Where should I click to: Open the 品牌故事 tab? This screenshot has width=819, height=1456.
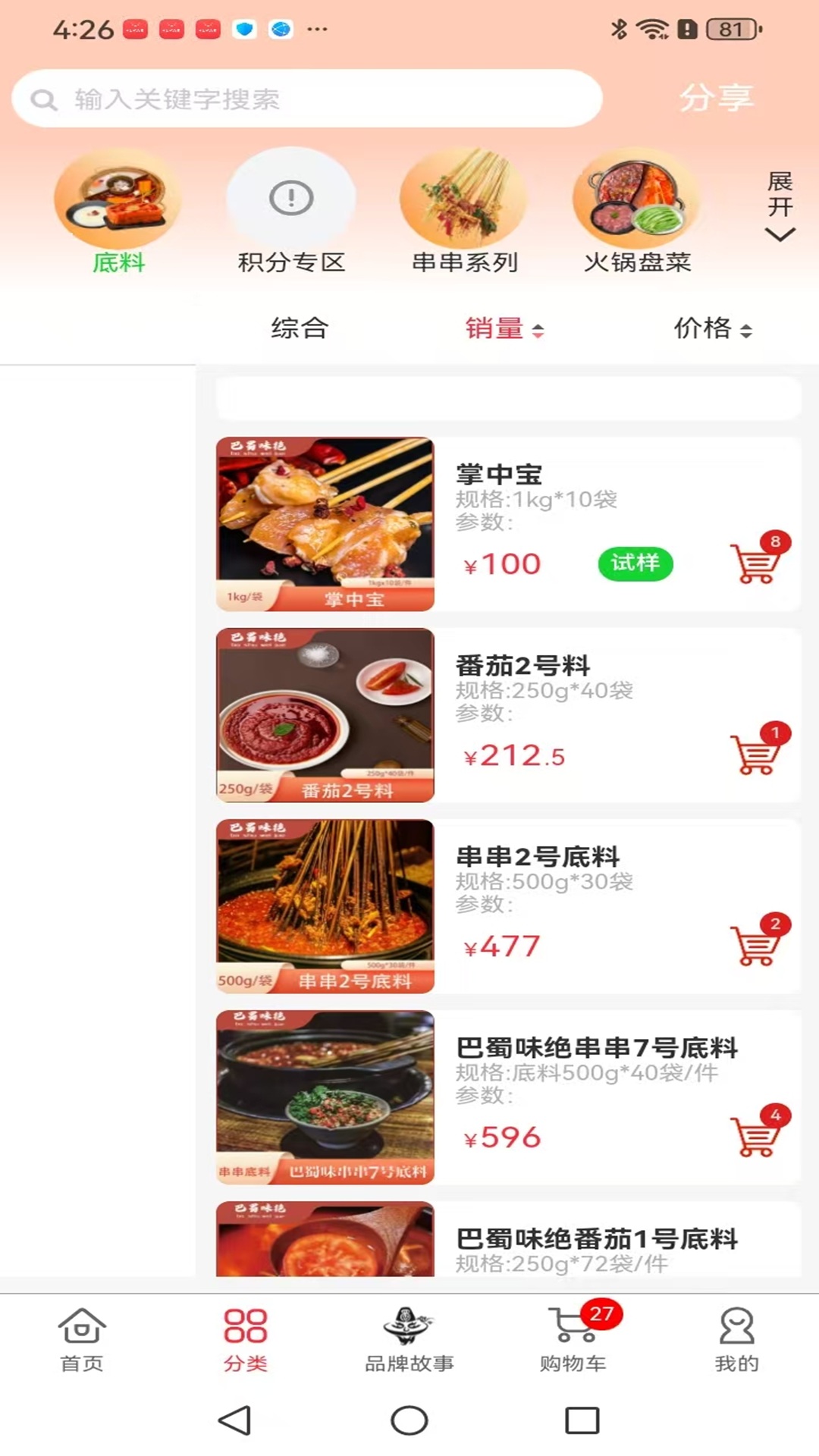(x=409, y=1340)
